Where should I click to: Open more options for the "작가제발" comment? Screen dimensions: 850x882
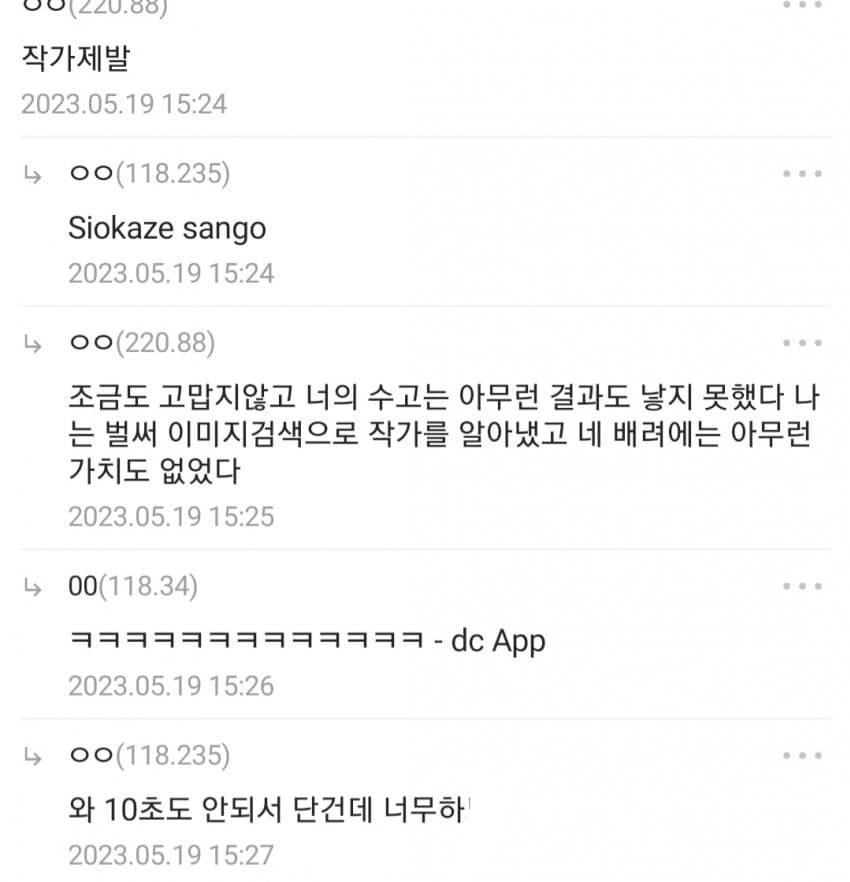pos(802,5)
